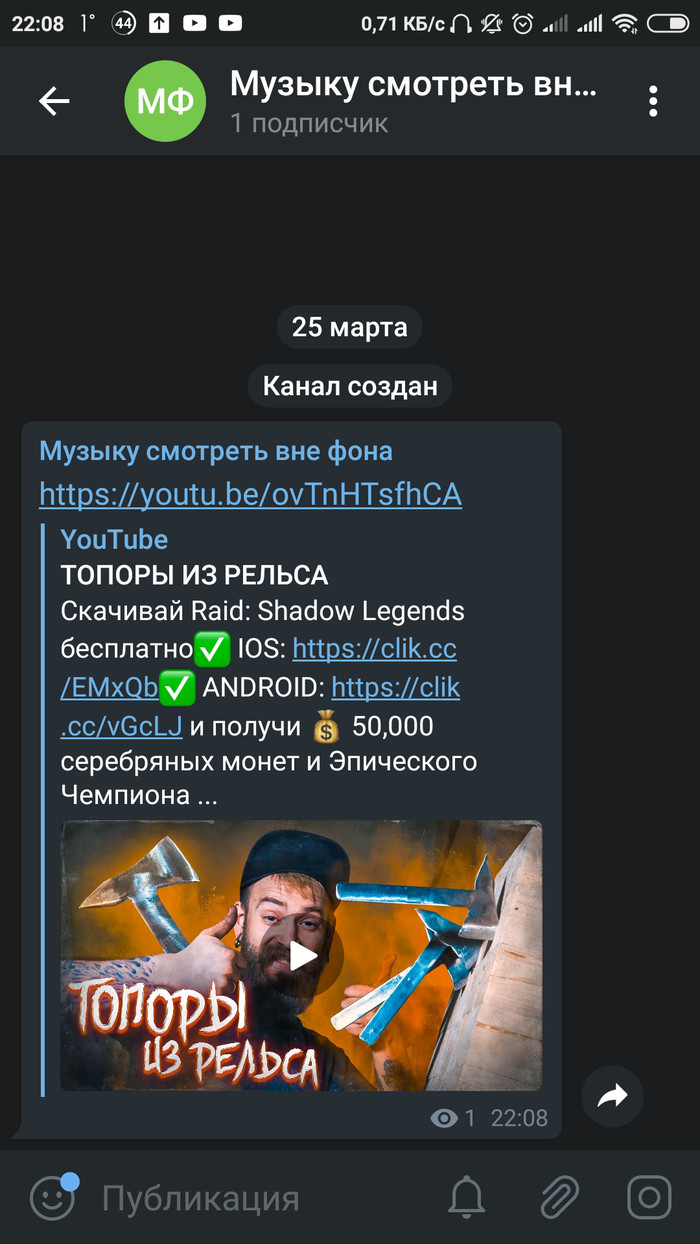Open the camera to record a video message
Image resolution: width=700 pixels, height=1244 pixels.
pyautogui.click(x=649, y=1198)
